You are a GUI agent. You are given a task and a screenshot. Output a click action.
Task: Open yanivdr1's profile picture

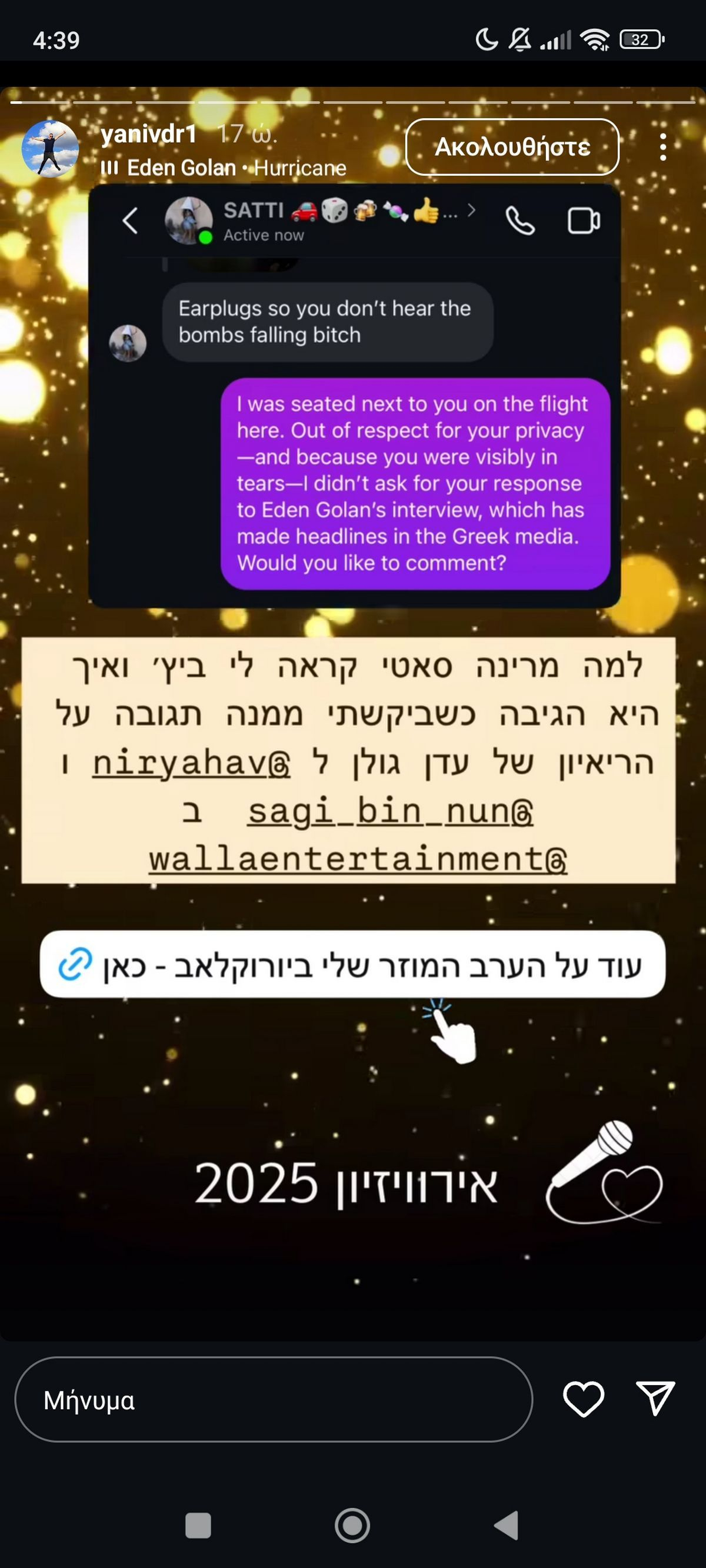[50, 149]
